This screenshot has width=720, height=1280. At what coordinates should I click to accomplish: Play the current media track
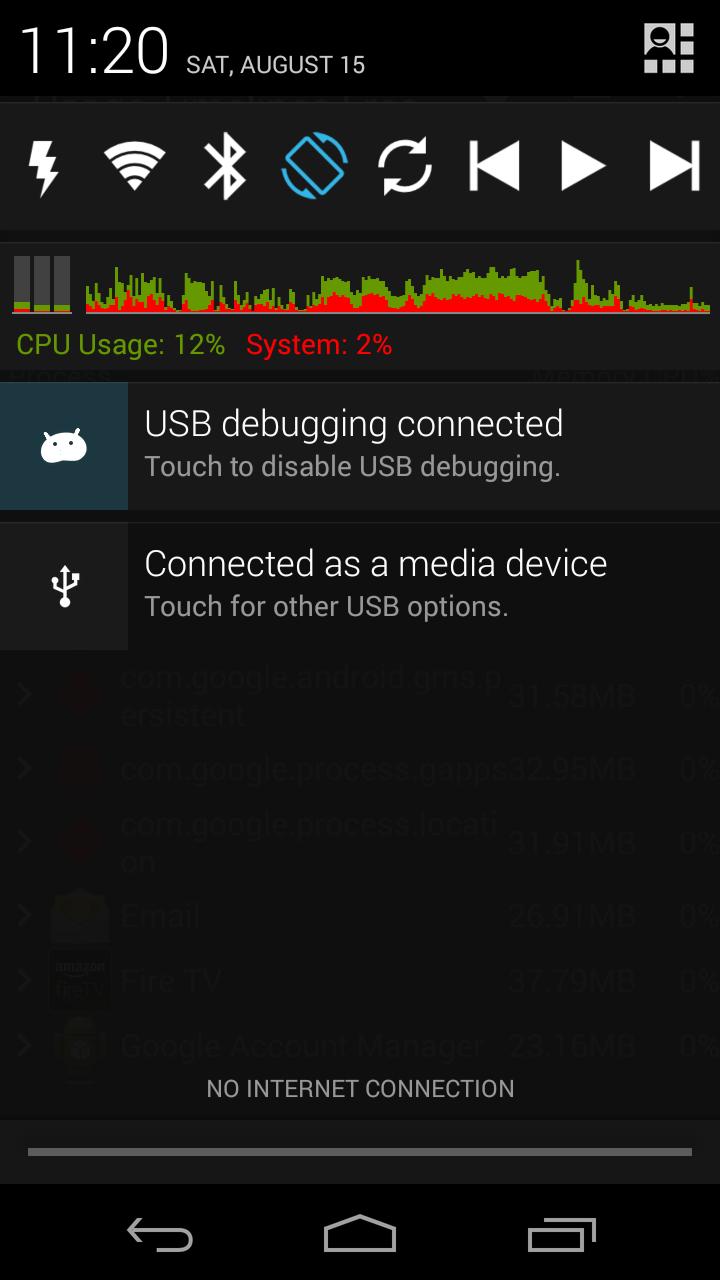tap(584, 167)
